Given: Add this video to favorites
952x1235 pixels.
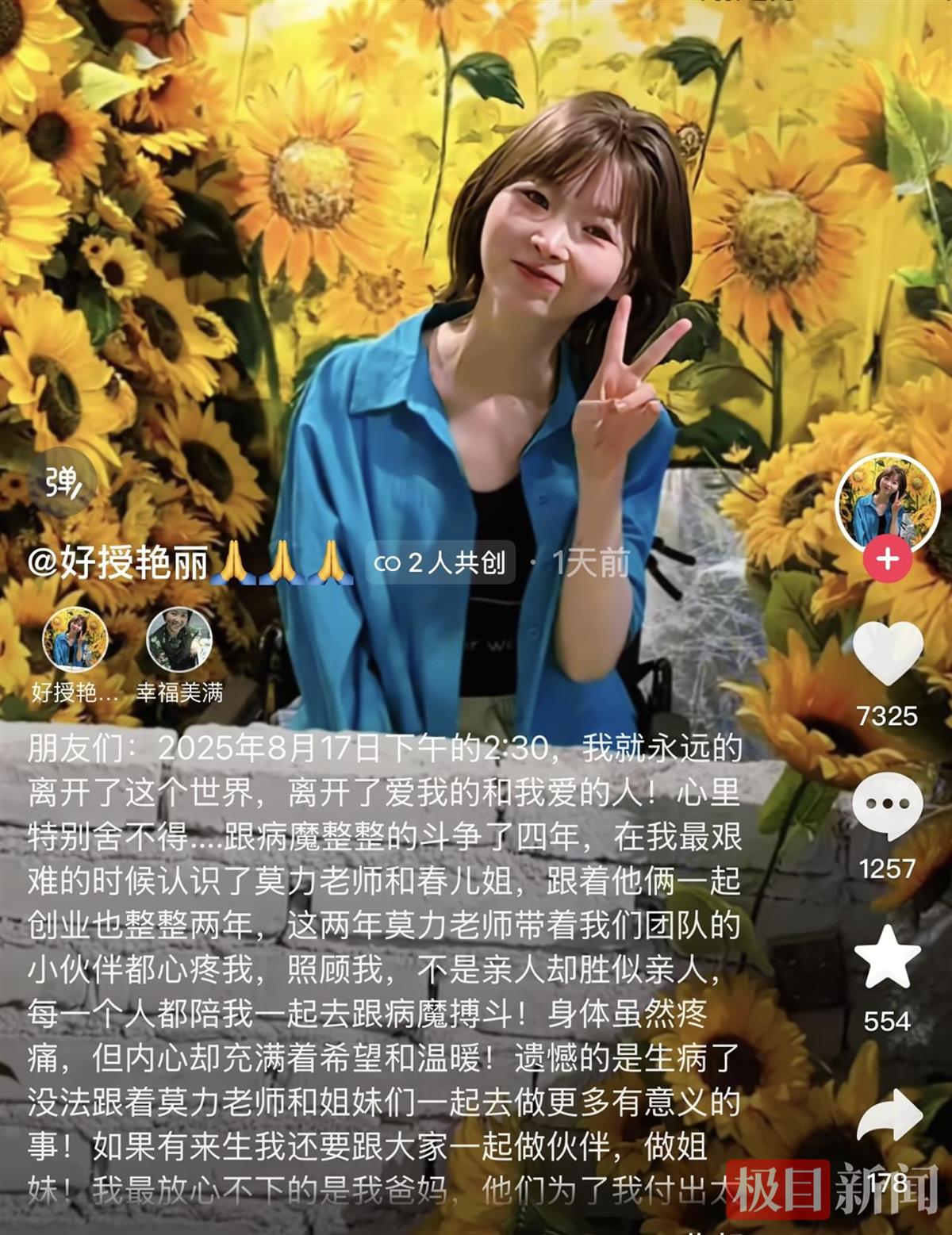Looking at the screenshot, I should (887, 957).
